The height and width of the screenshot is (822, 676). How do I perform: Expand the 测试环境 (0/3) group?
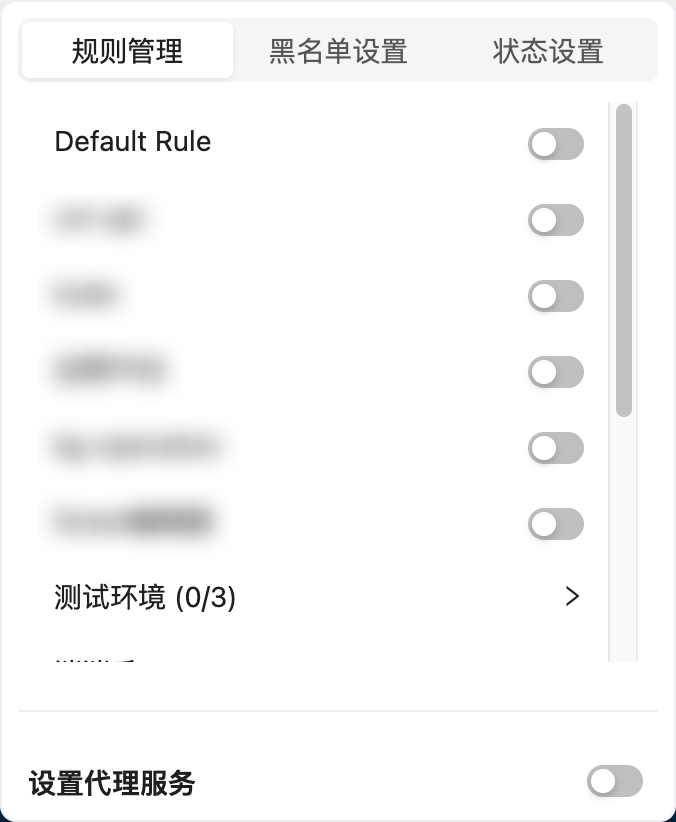coord(572,597)
